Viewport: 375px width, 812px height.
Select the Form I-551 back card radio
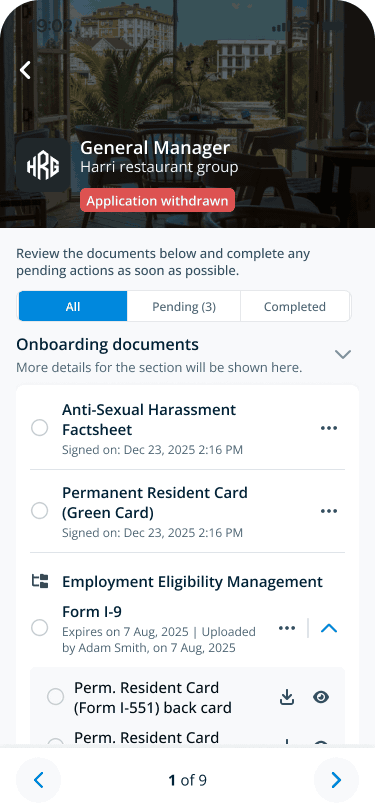click(55, 697)
